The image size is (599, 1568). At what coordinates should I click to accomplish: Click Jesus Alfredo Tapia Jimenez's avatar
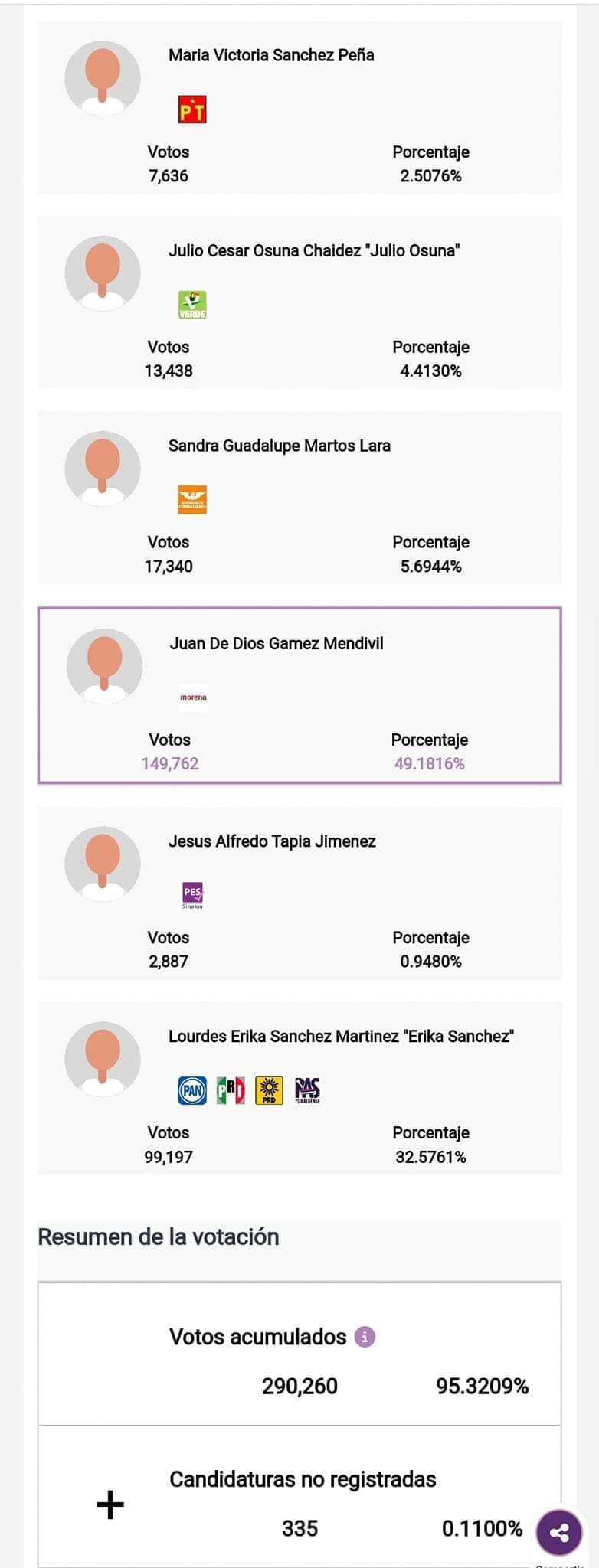pyautogui.click(x=103, y=864)
